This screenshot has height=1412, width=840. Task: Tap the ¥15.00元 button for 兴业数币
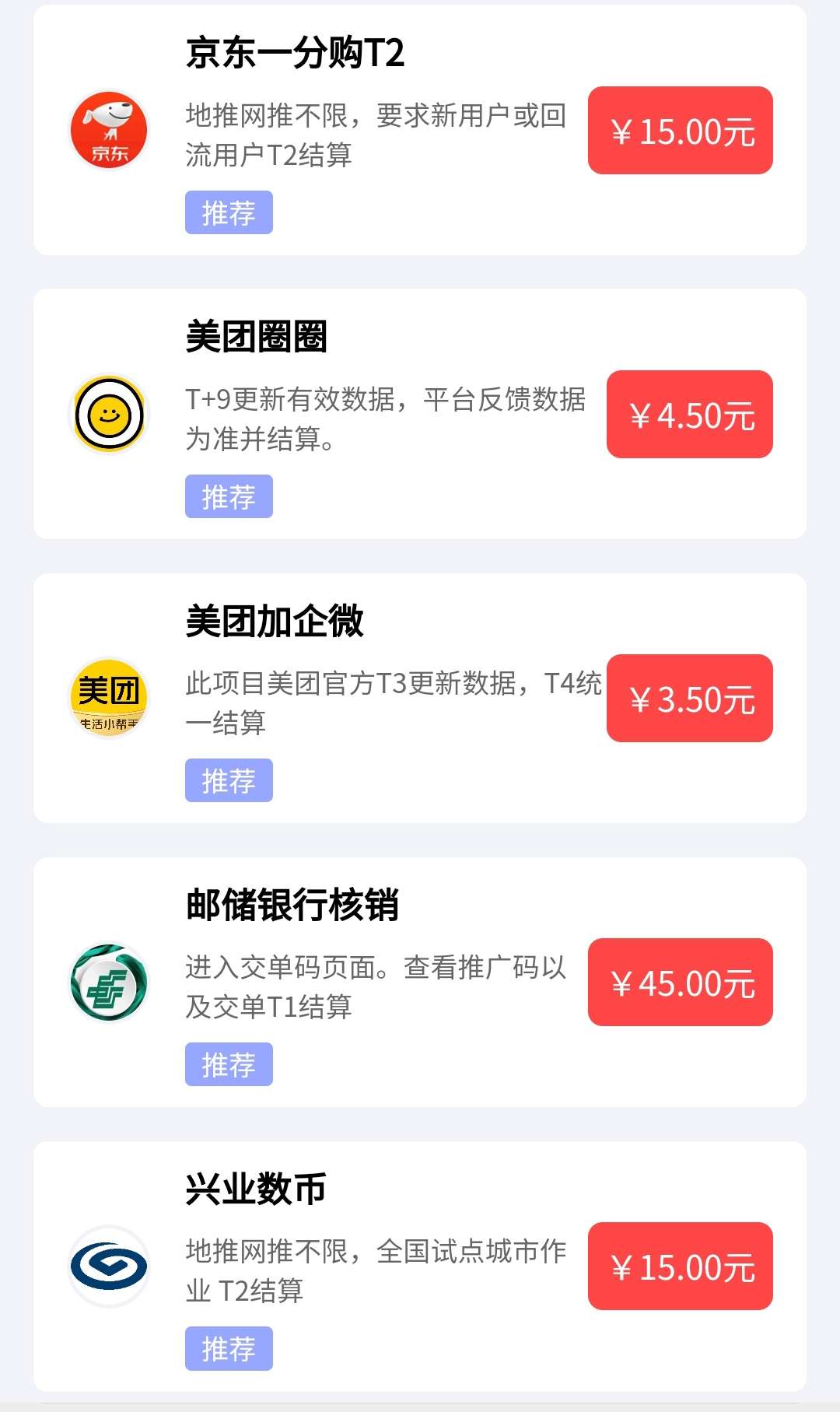pos(681,1267)
